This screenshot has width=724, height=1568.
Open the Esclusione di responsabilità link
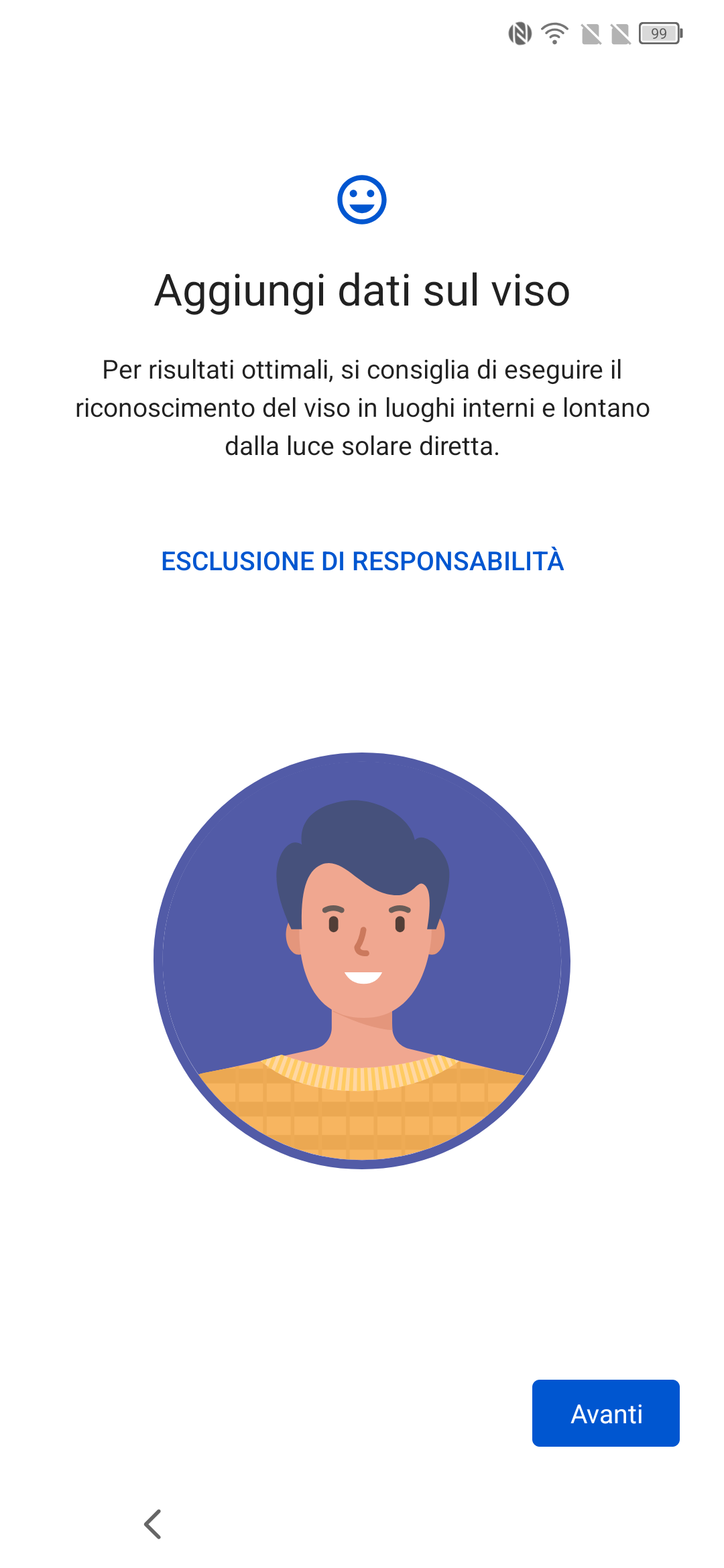pyautogui.click(x=362, y=561)
